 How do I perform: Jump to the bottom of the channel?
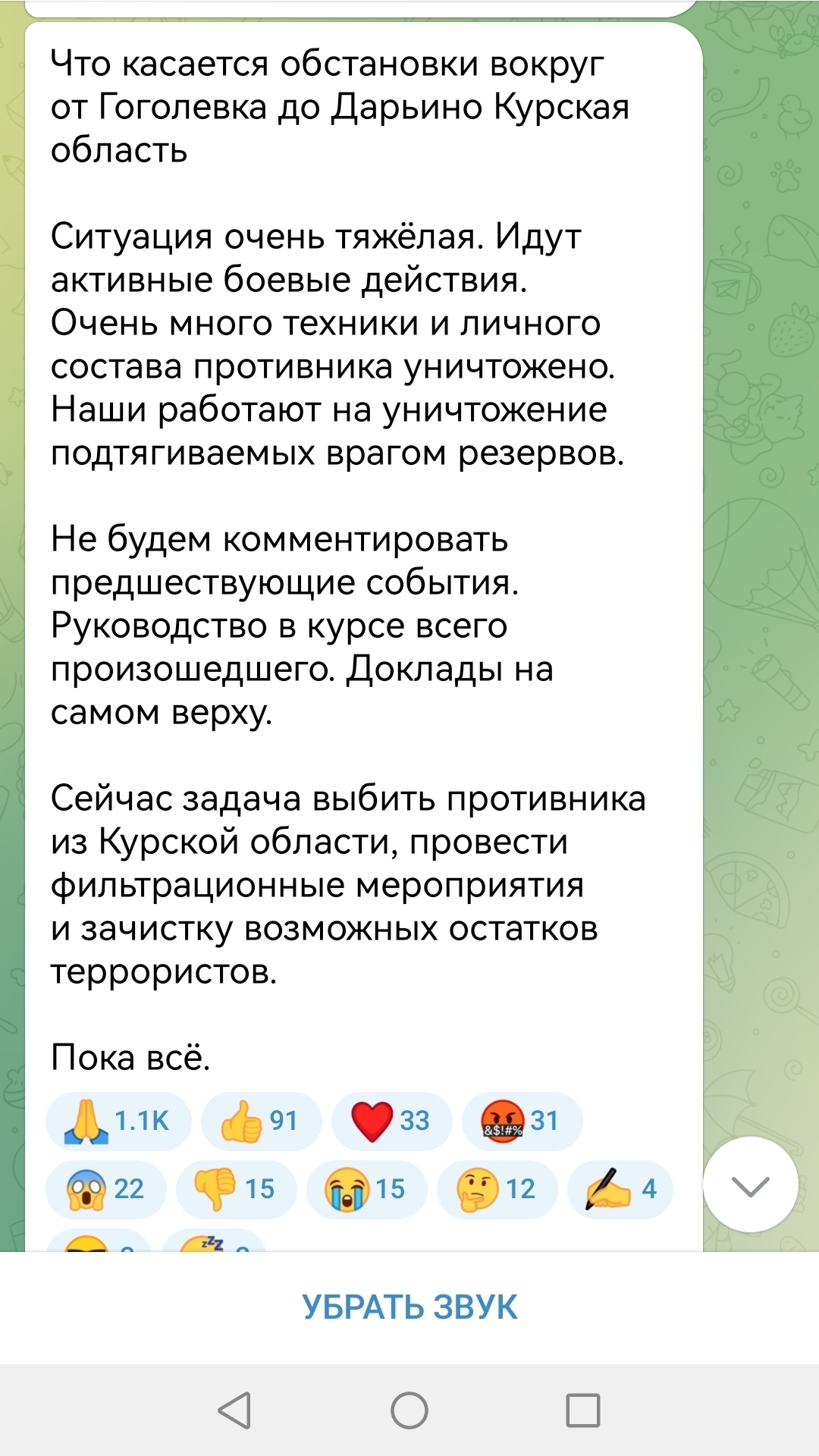coord(750,1185)
